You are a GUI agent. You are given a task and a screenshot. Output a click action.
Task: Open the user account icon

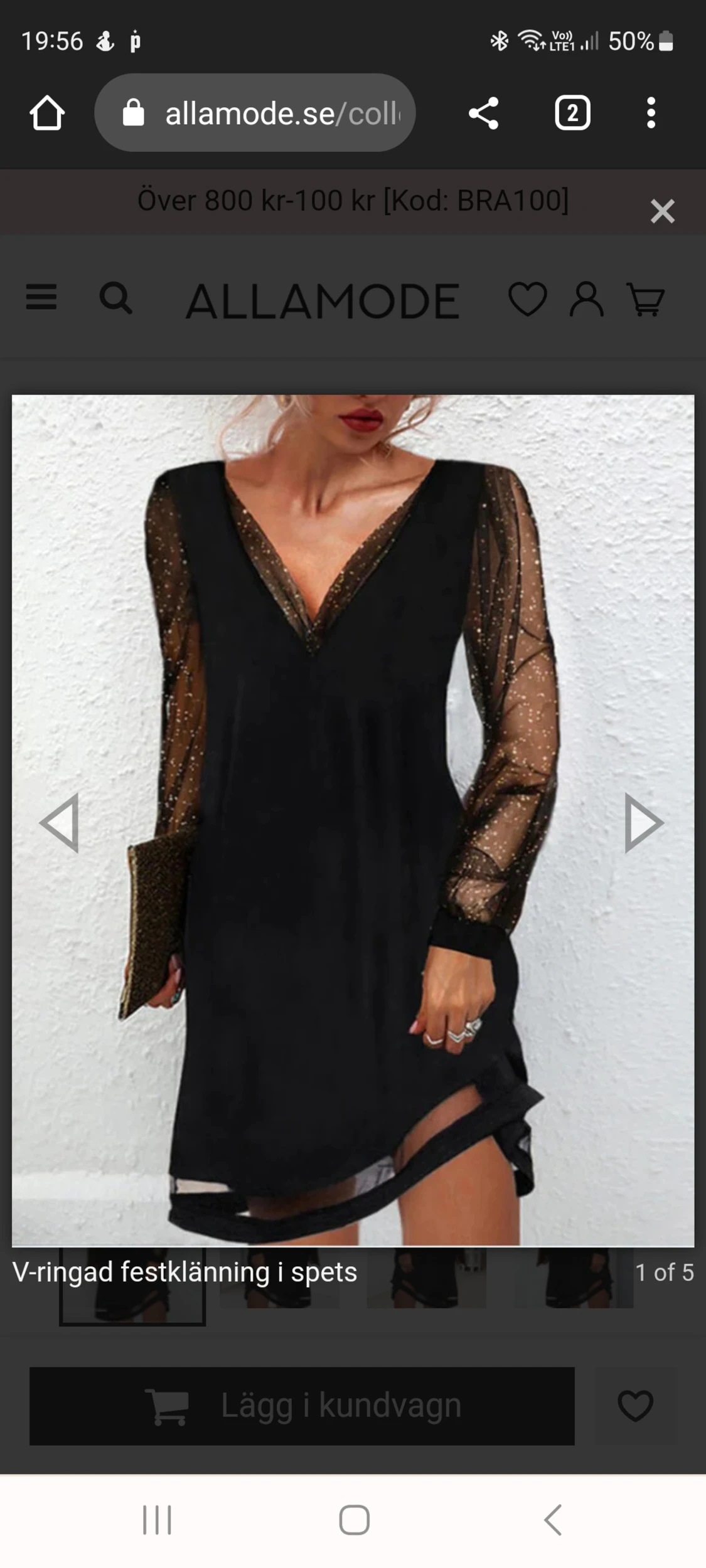pos(586,299)
